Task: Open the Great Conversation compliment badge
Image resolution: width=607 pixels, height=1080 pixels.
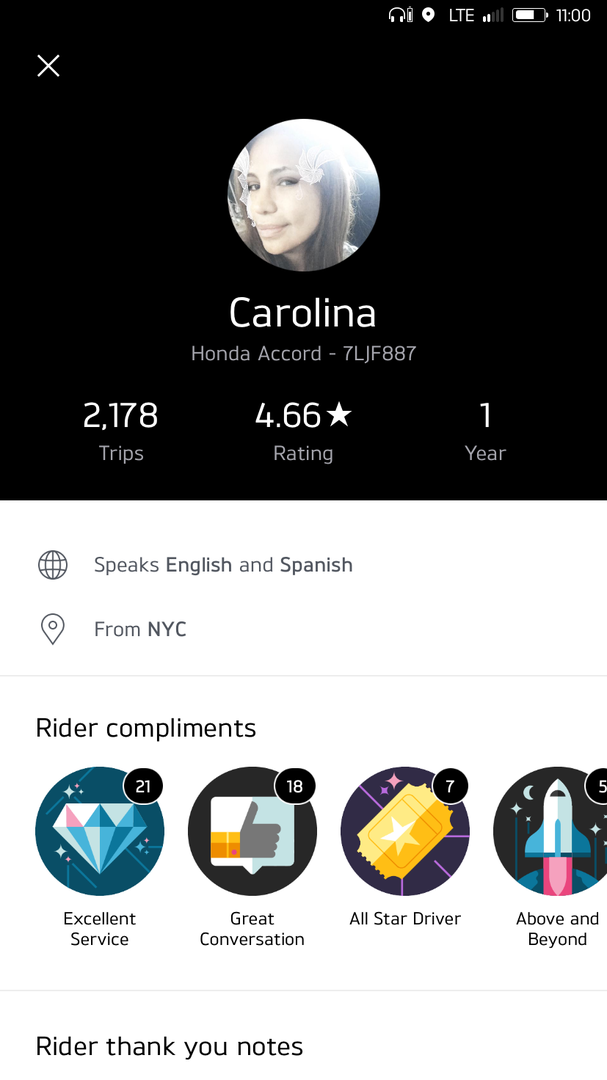Action: (x=252, y=831)
